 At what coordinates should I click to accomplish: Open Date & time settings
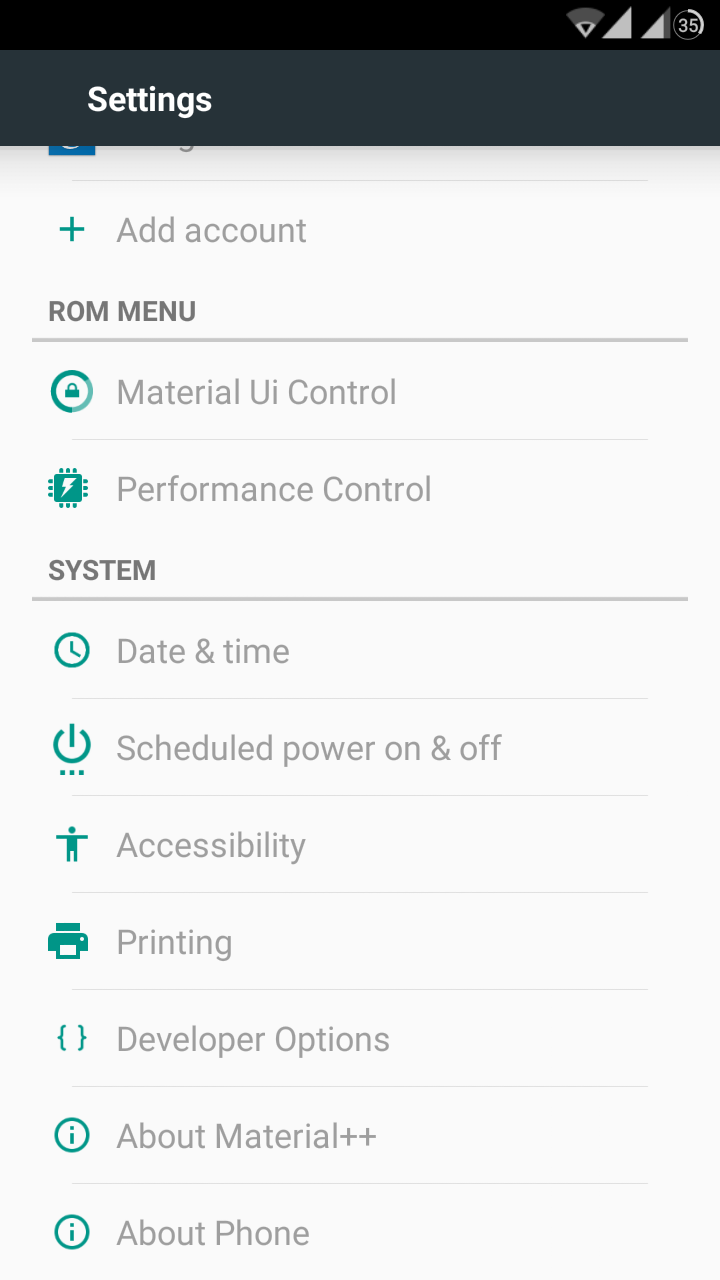click(x=203, y=651)
